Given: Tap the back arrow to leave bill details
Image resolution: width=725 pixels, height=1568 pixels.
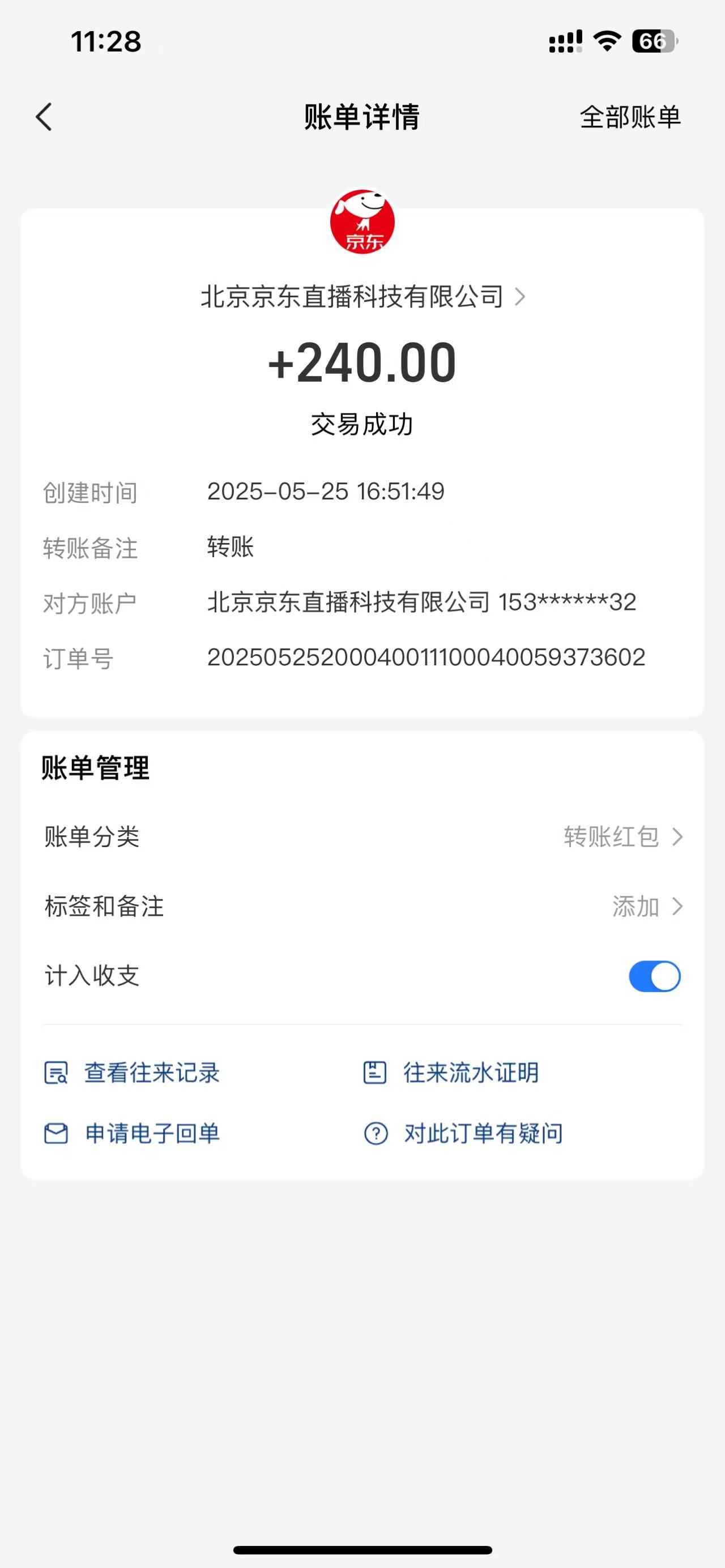Looking at the screenshot, I should point(44,117).
